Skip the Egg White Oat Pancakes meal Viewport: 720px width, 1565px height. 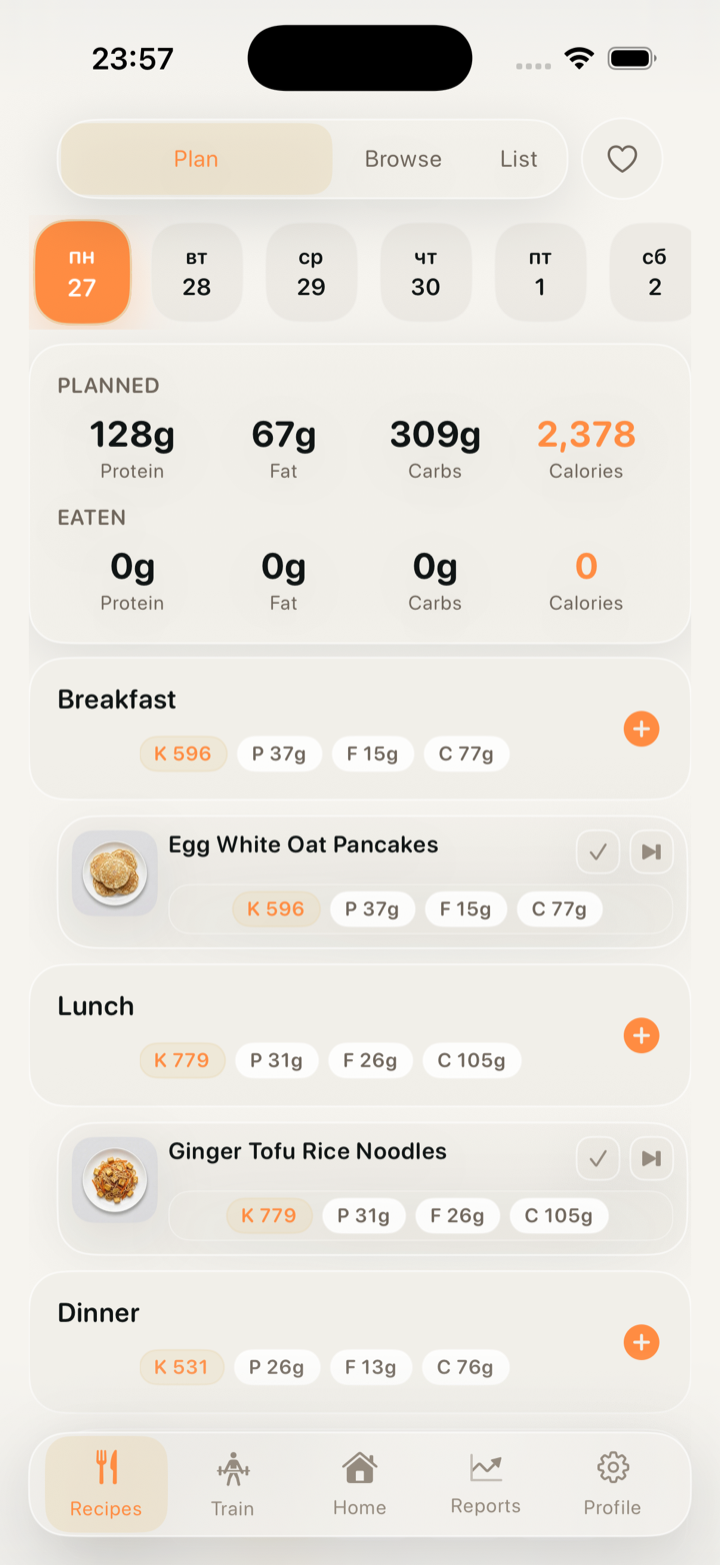[651, 852]
